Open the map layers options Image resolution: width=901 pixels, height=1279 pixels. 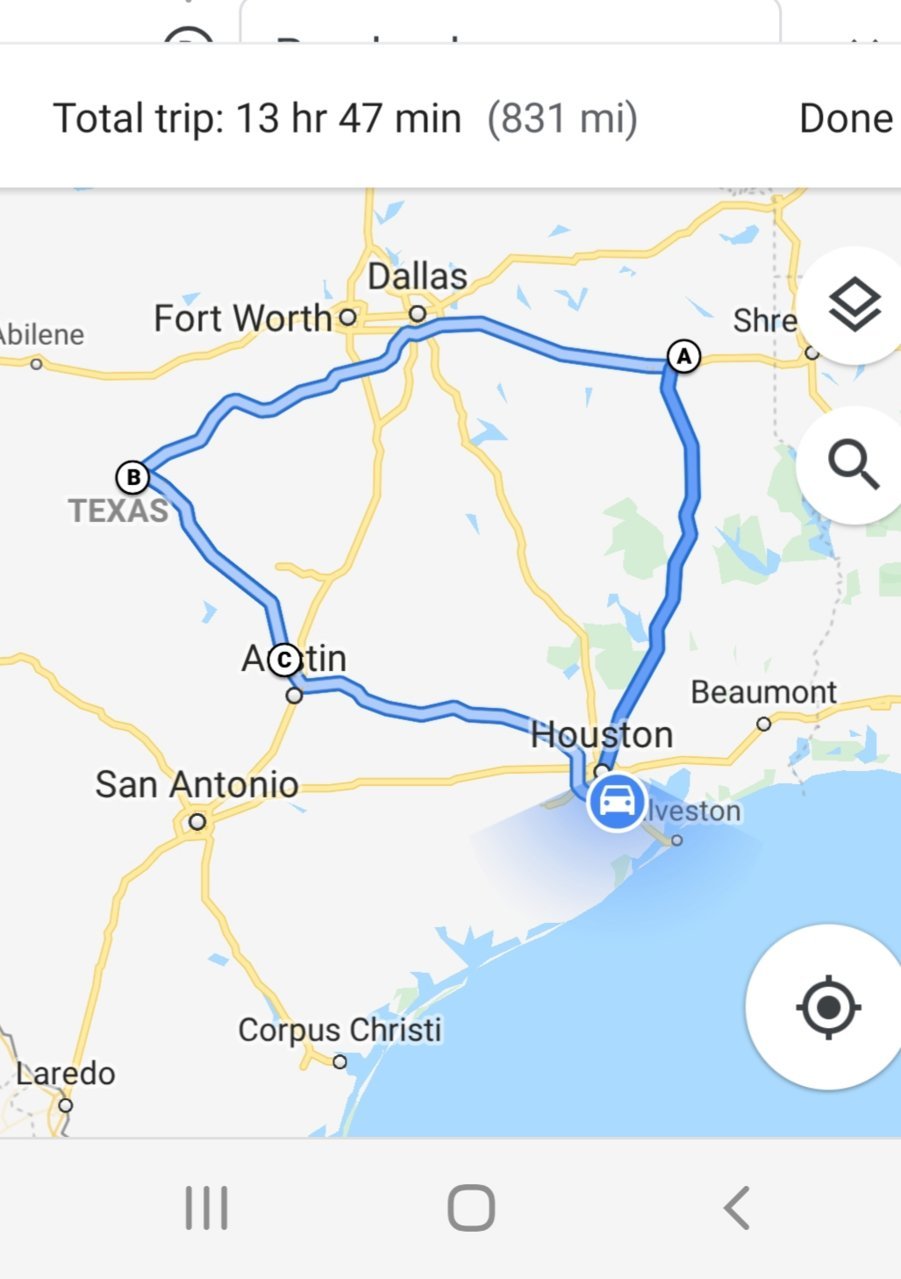(x=855, y=304)
